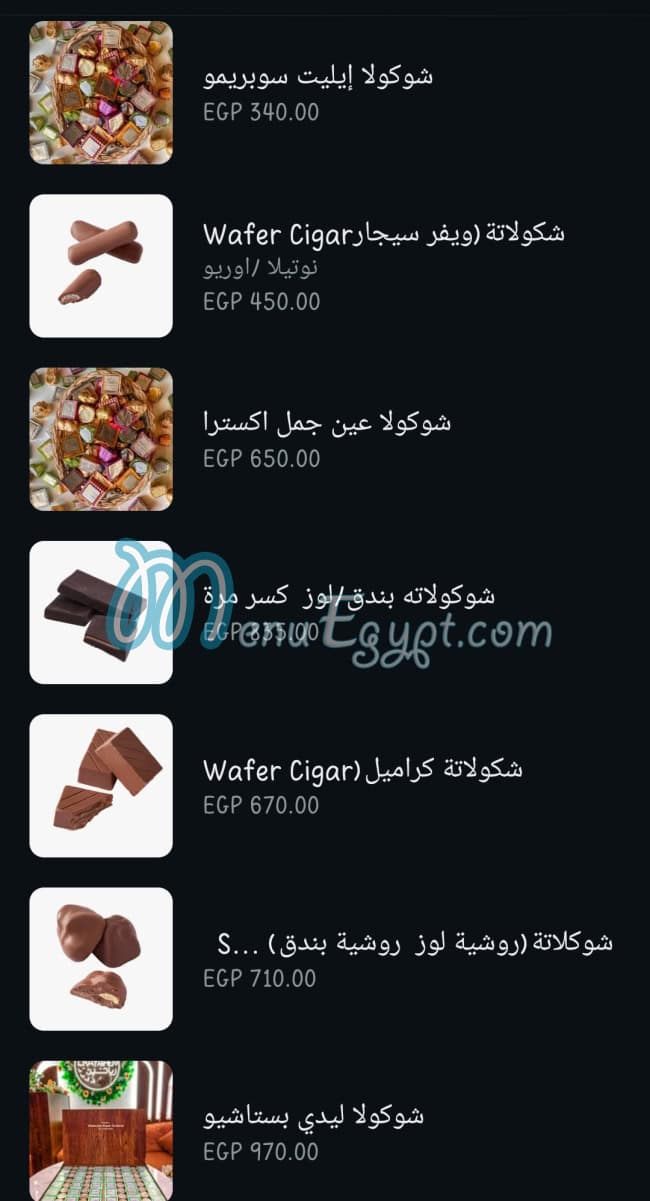
Task: Open شوكولاته بندق / لوز كسر مرة
Action: click(x=348, y=596)
